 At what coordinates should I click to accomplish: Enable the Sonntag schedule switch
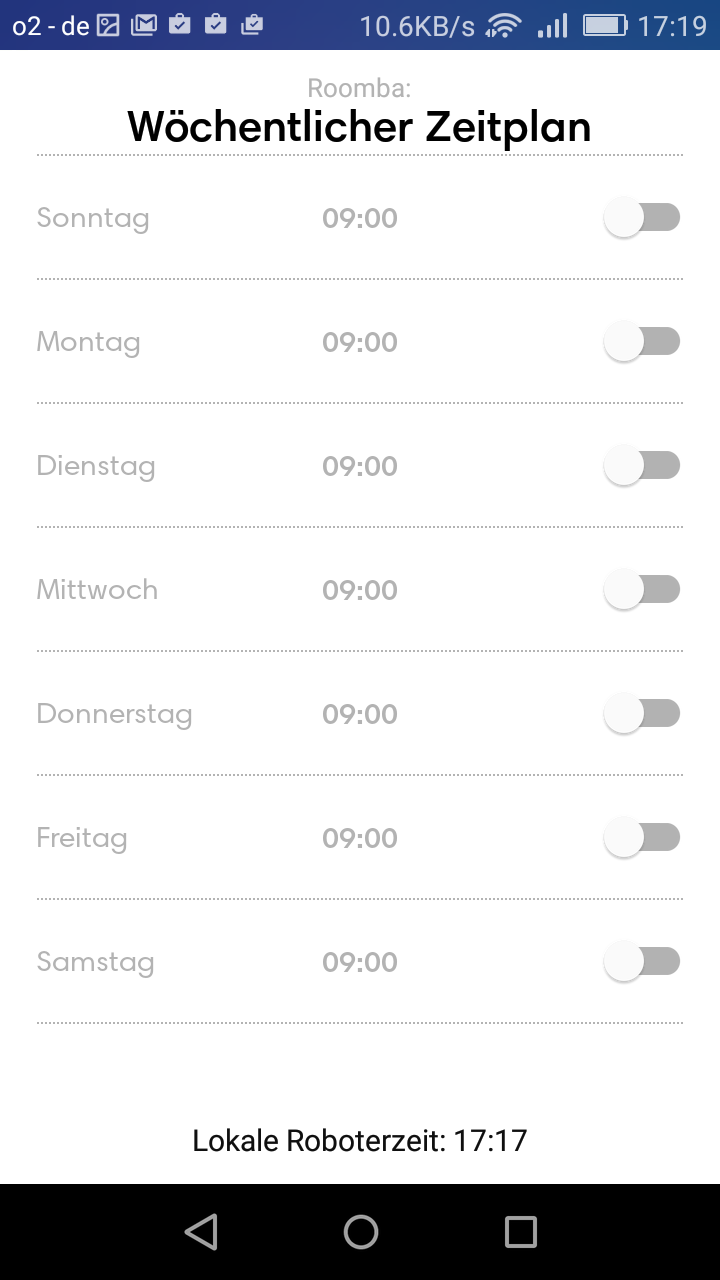(x=642, y=218)
